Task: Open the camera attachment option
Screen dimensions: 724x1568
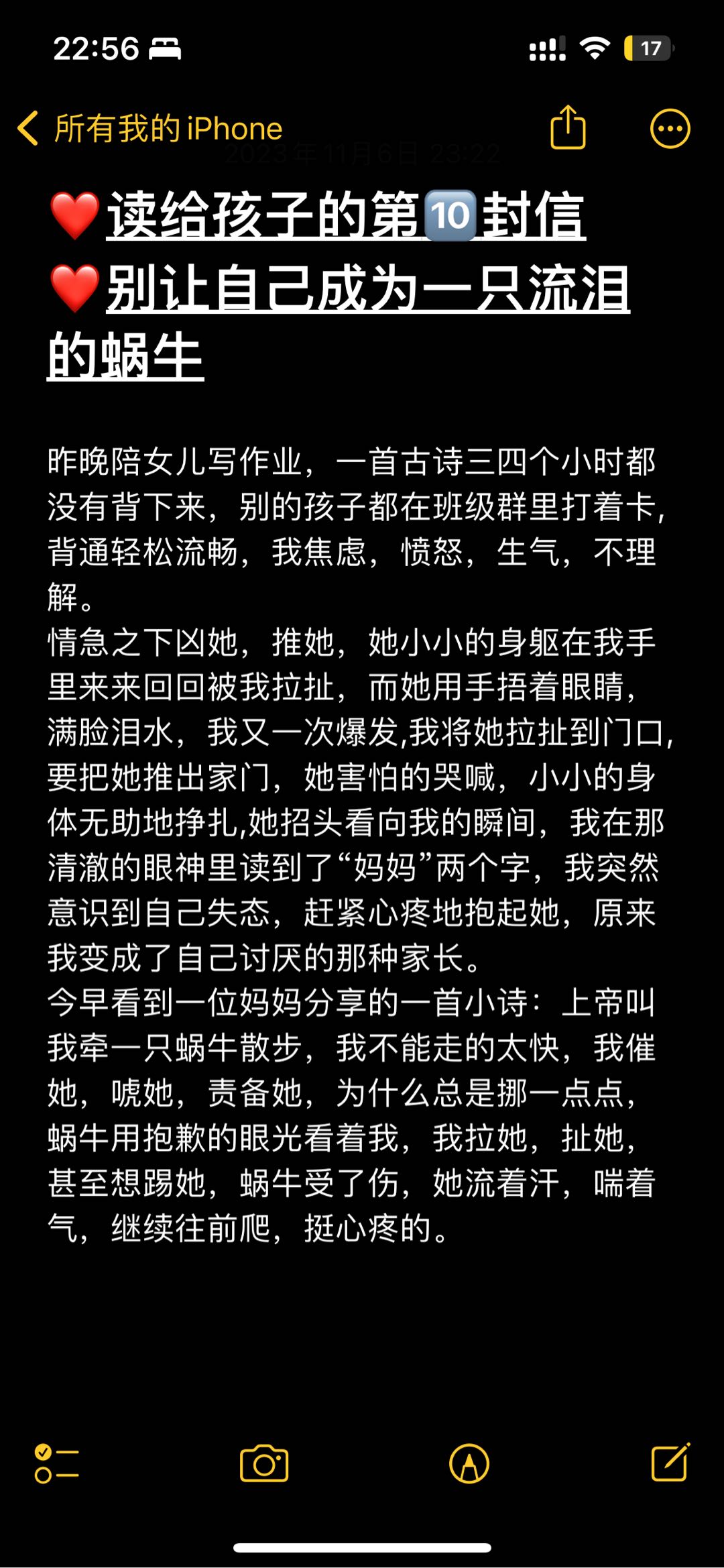Action: click(x=264, y=1463)
